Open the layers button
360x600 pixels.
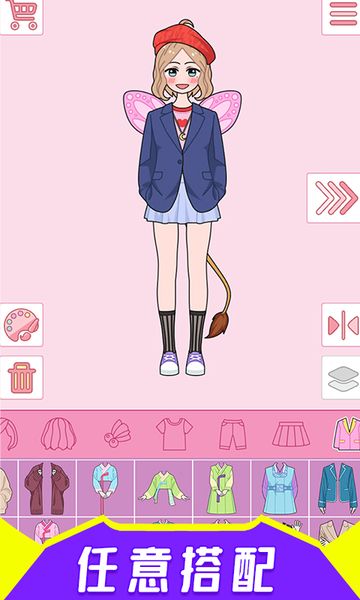[x=342, y=378]
